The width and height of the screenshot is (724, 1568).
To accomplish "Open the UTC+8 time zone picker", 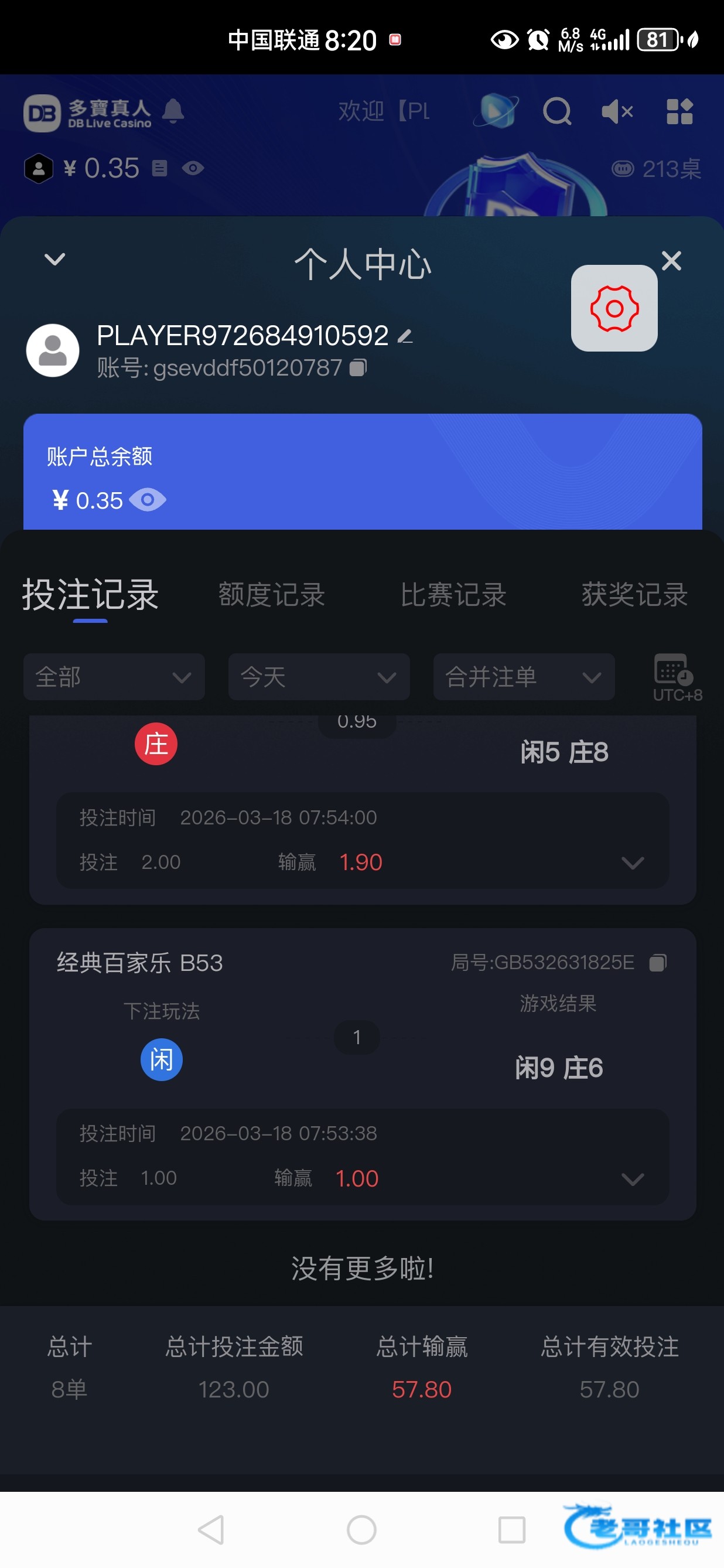I will tap(676, 677).
